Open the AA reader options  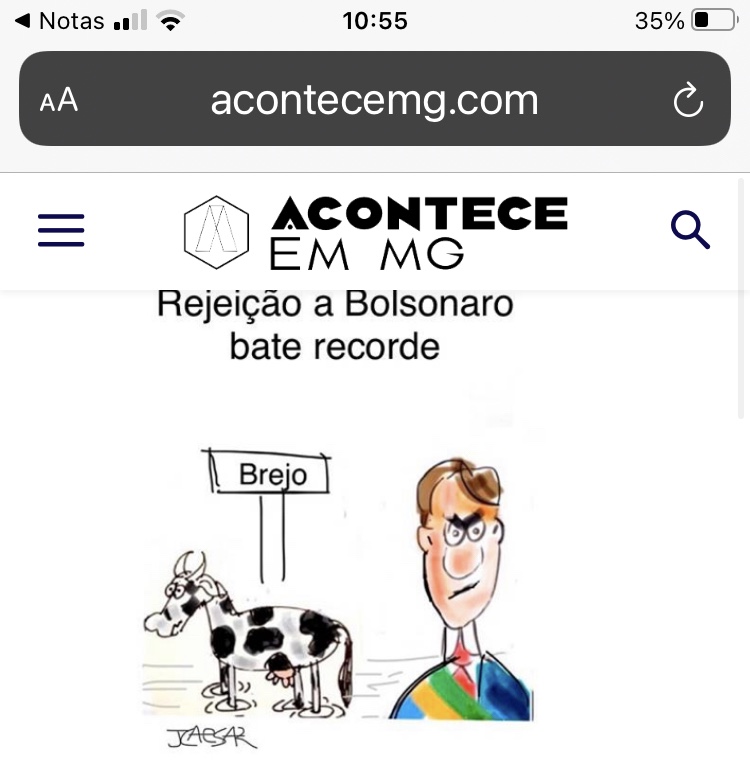point(59,100)
